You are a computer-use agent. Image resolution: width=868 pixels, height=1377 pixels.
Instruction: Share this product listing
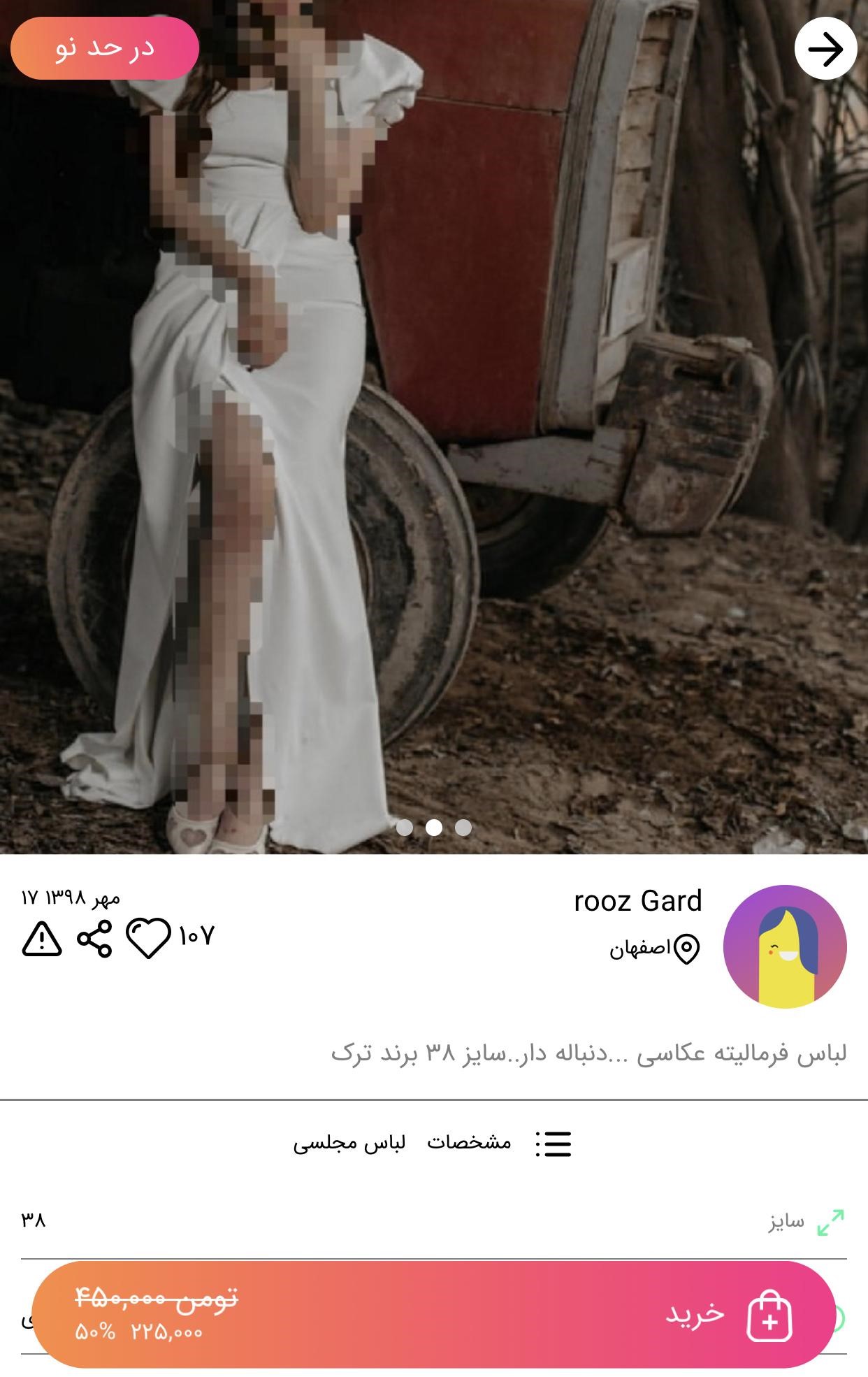pos(94,938)
